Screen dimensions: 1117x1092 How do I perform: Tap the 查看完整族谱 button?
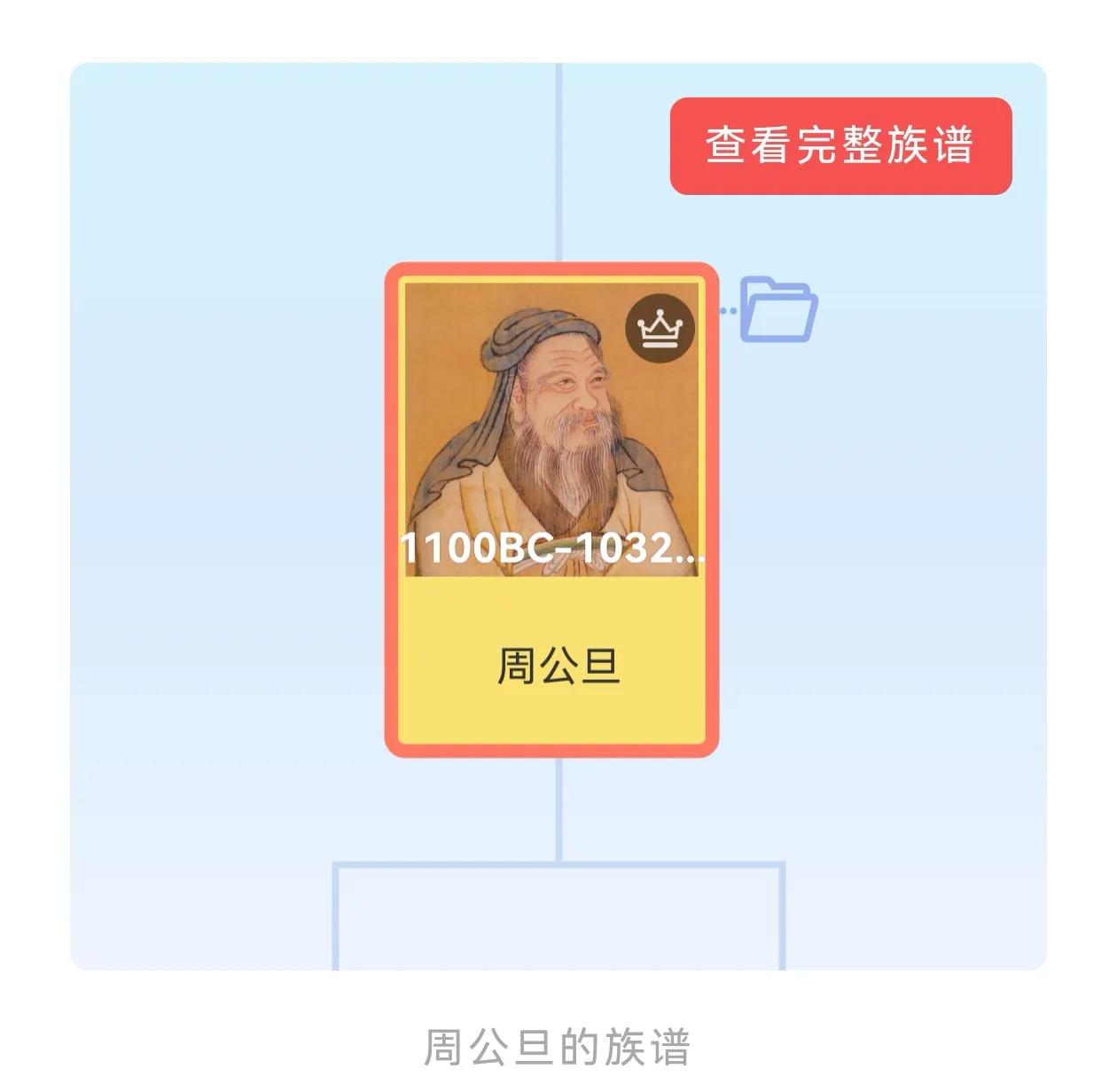tap(840, 146)
